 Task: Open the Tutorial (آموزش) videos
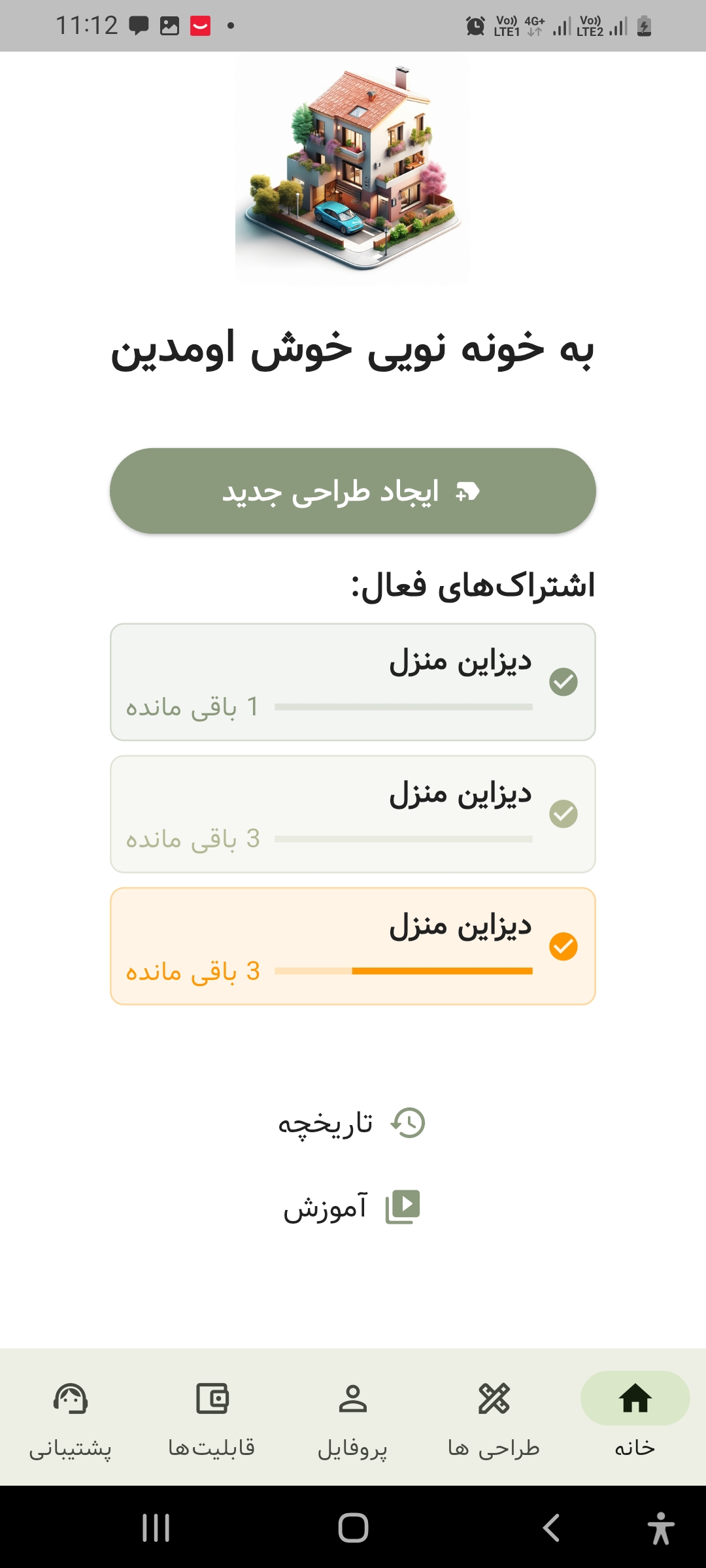tap(353, 1206)
